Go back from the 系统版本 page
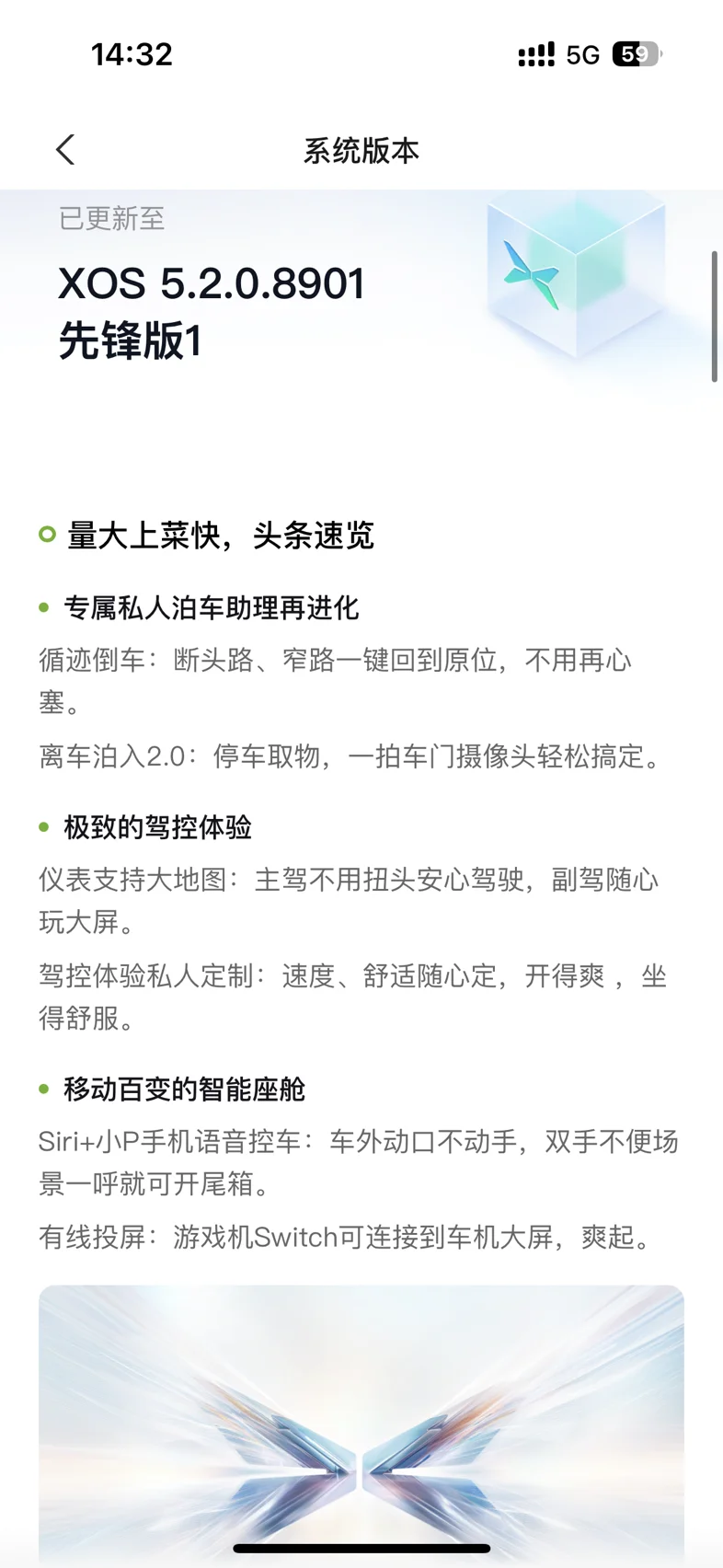723x1568 pixels. pos(64,150)
